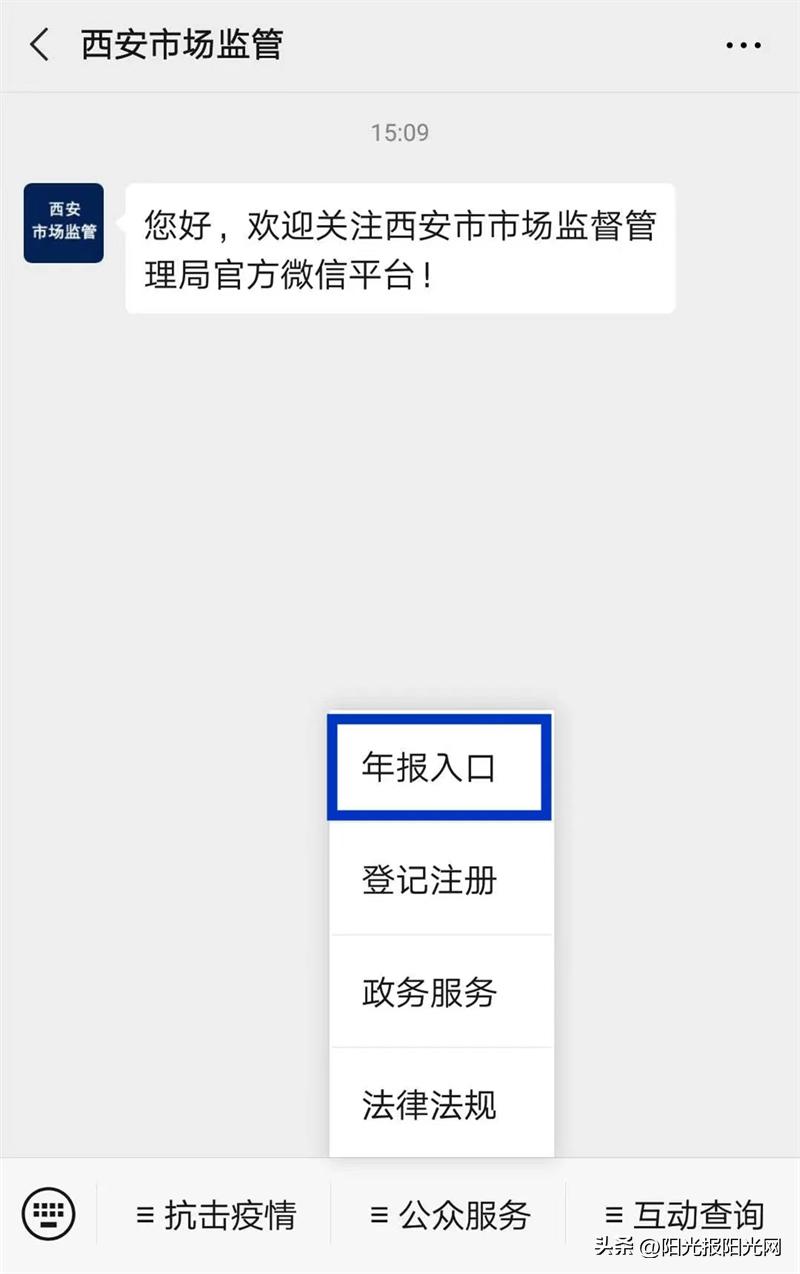Tap the 西安市场监管 account avatar
This screenshot has width=800, height=1274.
tap(62, 222)
